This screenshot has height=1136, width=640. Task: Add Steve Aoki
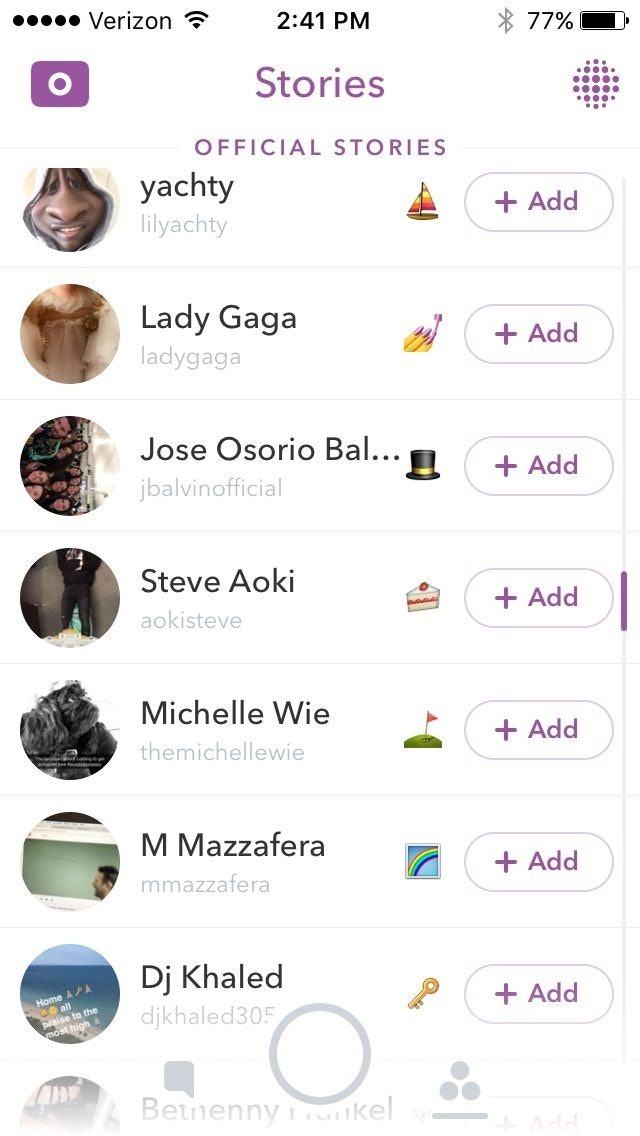[x=539, y=598]
